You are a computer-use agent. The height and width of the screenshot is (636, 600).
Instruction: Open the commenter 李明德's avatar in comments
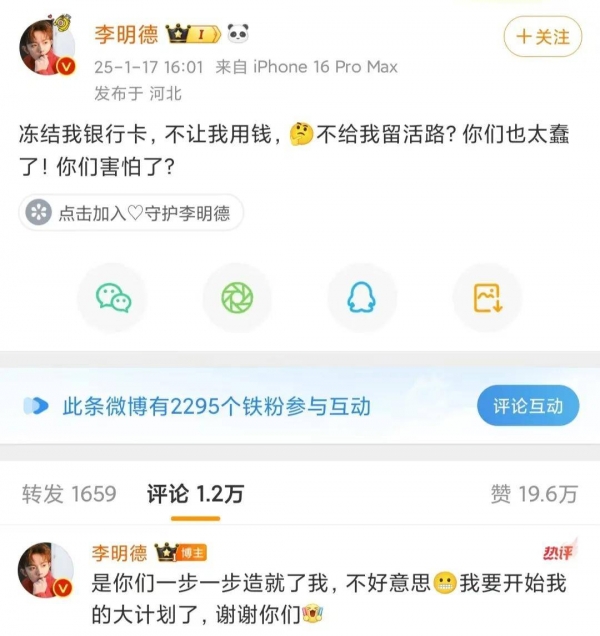click(47, 570)
